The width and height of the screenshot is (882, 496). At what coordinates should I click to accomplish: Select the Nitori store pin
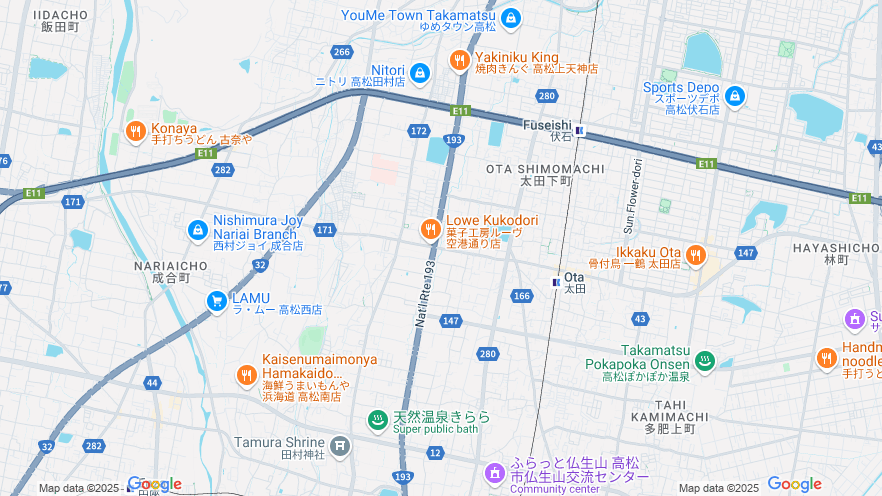[419, 73]
